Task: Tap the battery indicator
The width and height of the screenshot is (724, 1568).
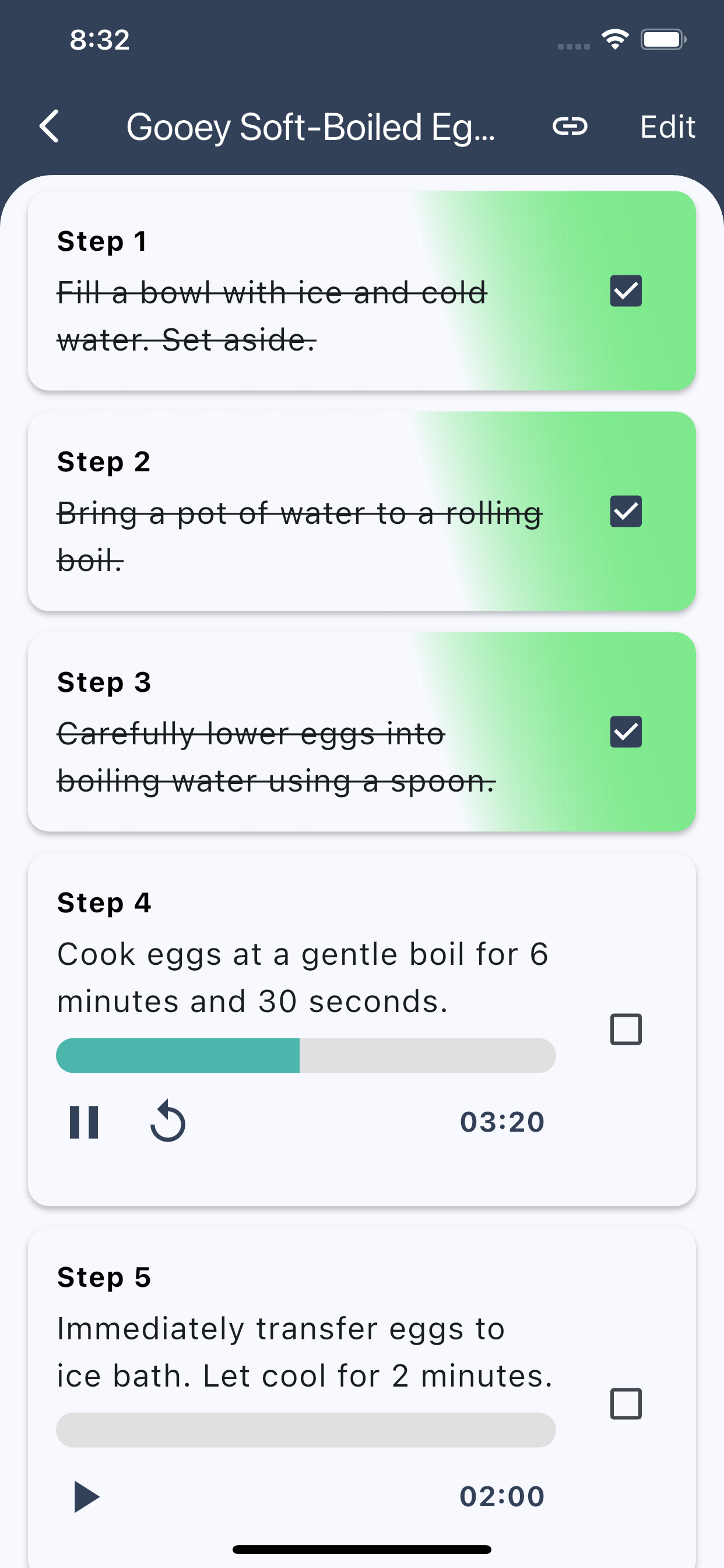Action: (x=663, y=40)
